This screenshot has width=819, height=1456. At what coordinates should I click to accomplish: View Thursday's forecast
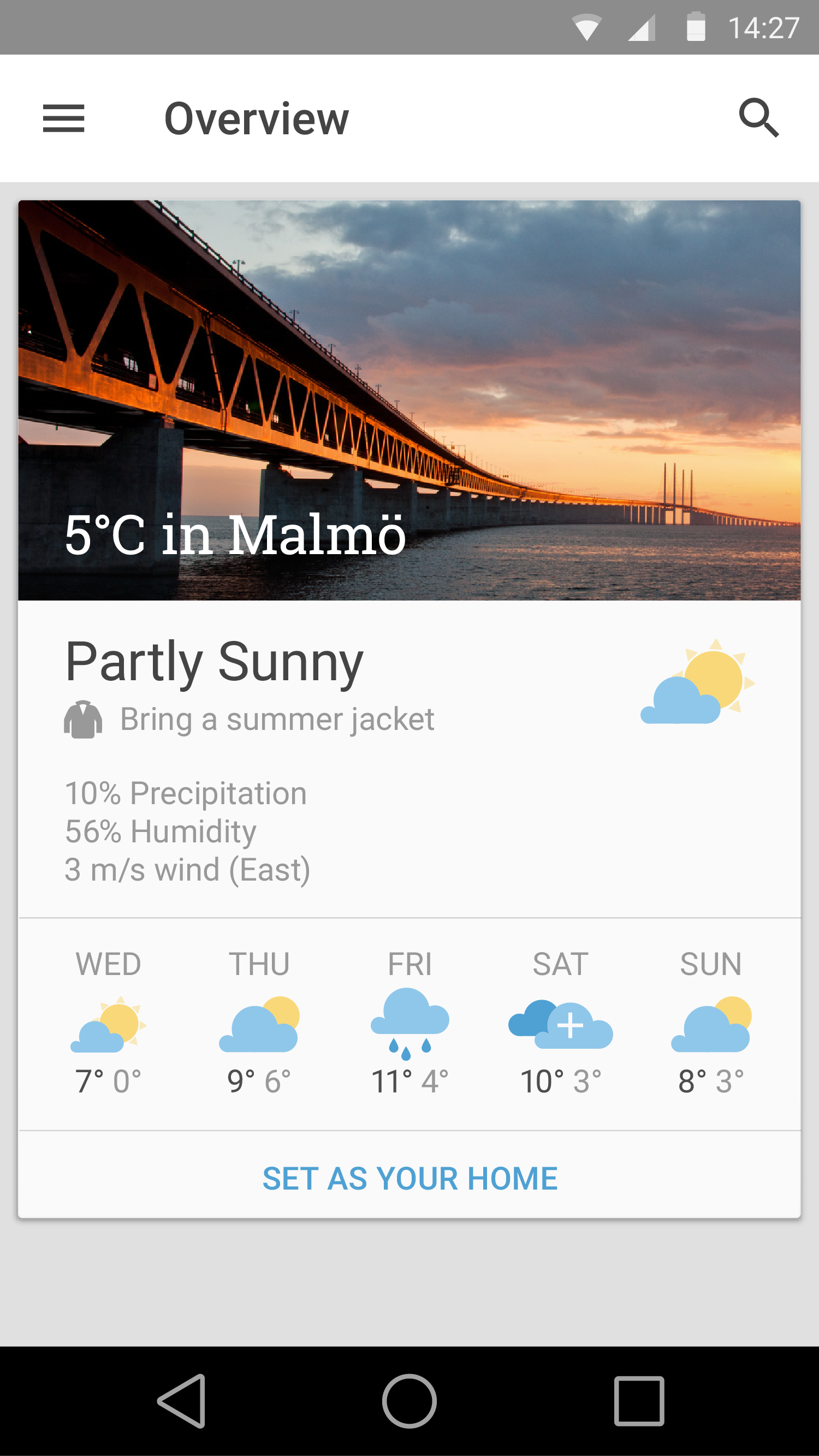259,1023
